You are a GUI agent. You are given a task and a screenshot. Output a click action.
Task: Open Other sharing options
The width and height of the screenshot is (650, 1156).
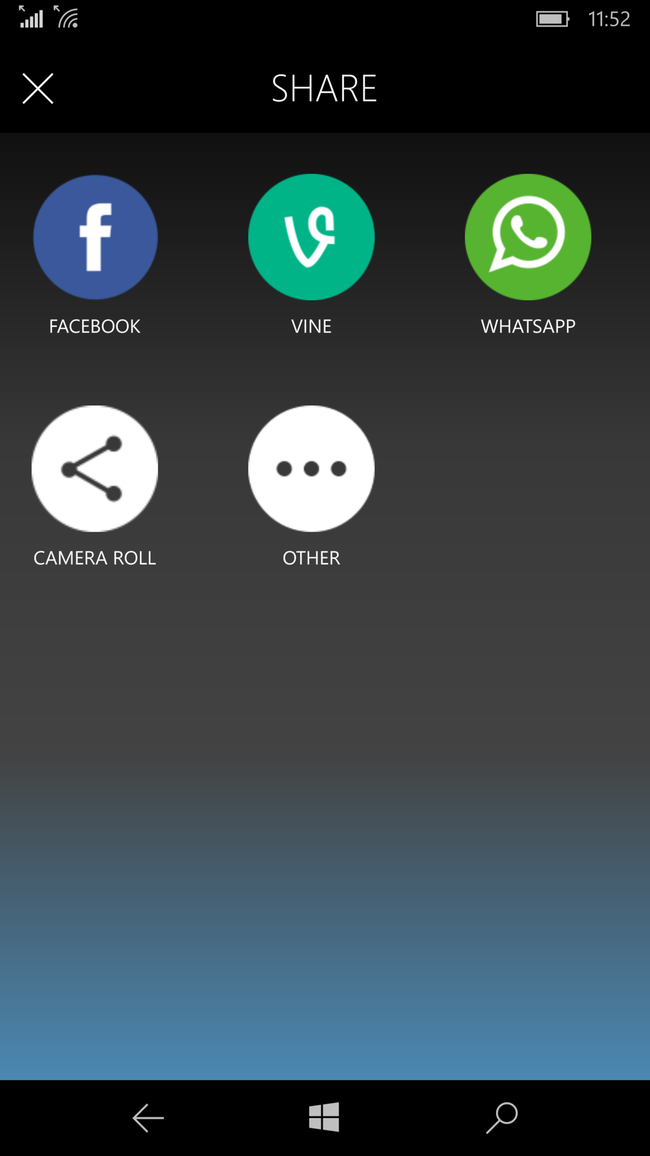click(x=311, y=469)
